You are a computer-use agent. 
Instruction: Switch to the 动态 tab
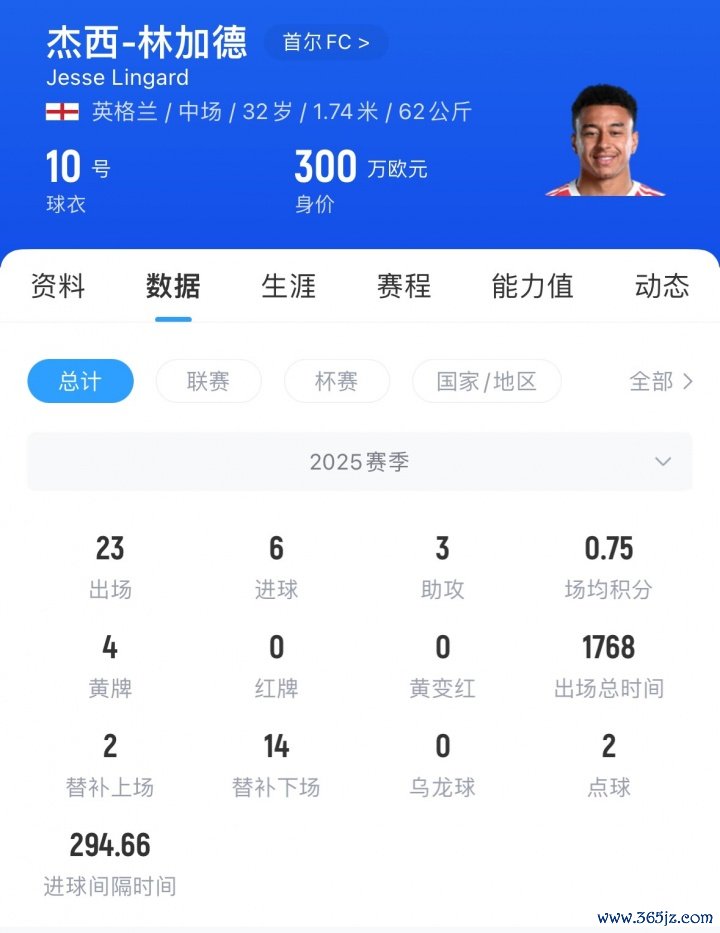[x=661, y=286]
